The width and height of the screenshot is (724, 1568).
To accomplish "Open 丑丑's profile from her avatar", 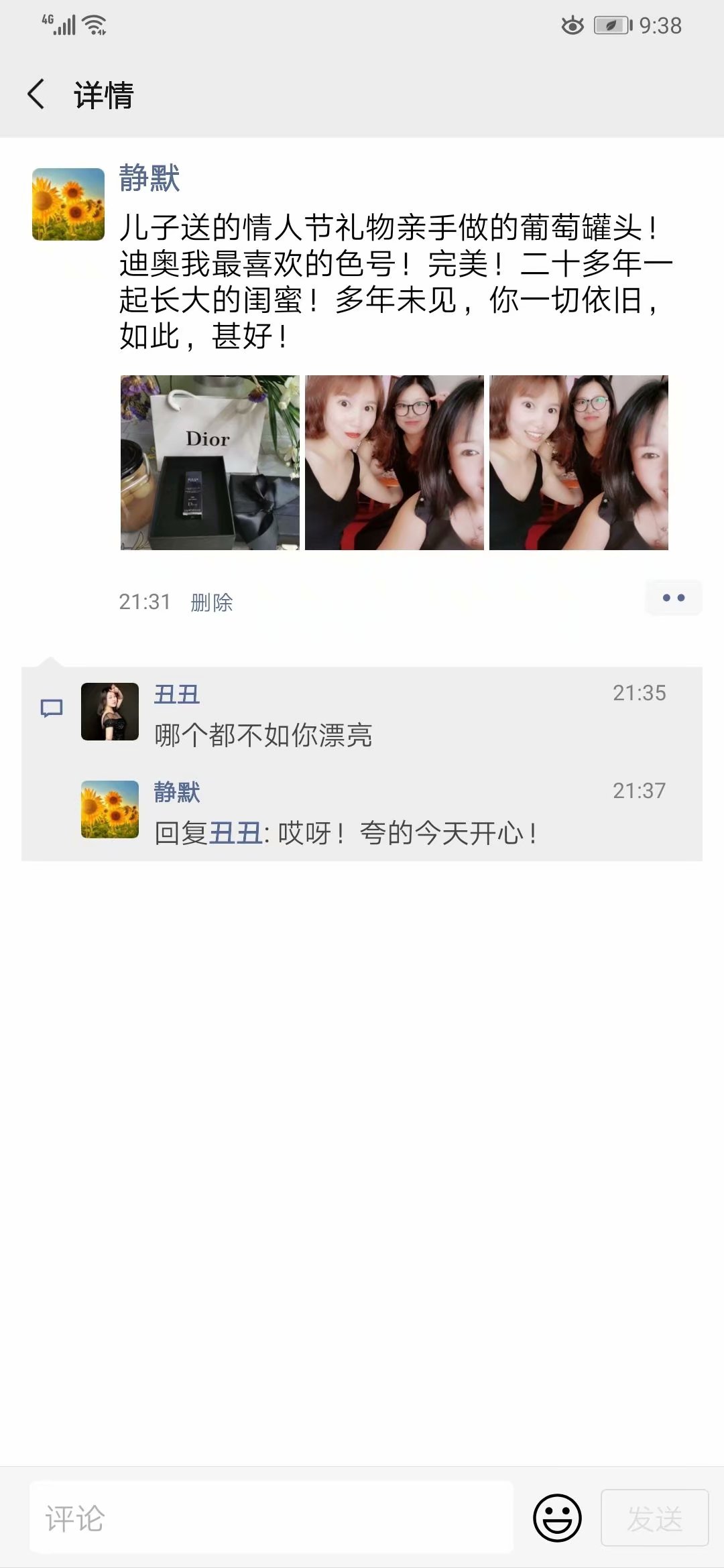I will 110,712.
